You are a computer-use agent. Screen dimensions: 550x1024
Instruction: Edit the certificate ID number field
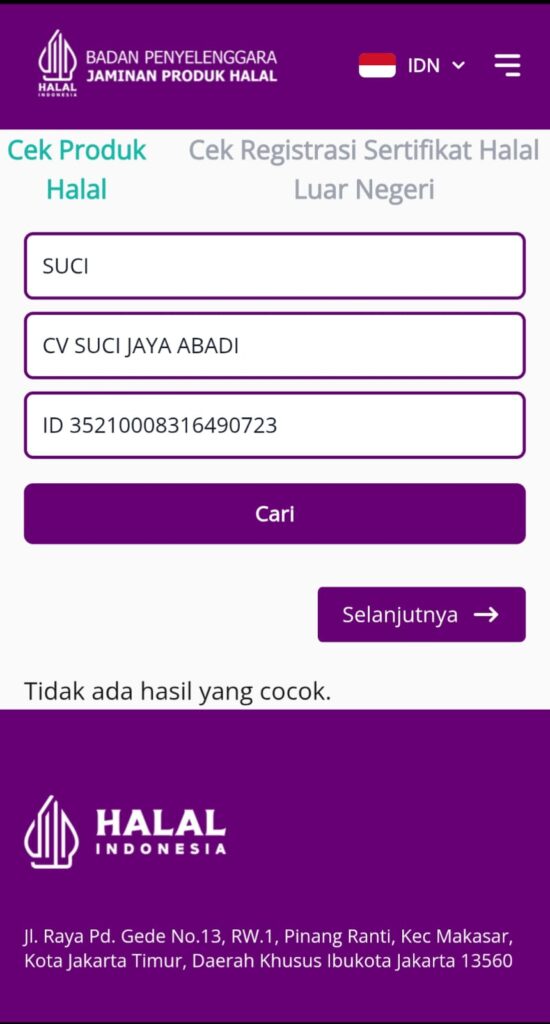pyautogui.click(x=275, y=425)
